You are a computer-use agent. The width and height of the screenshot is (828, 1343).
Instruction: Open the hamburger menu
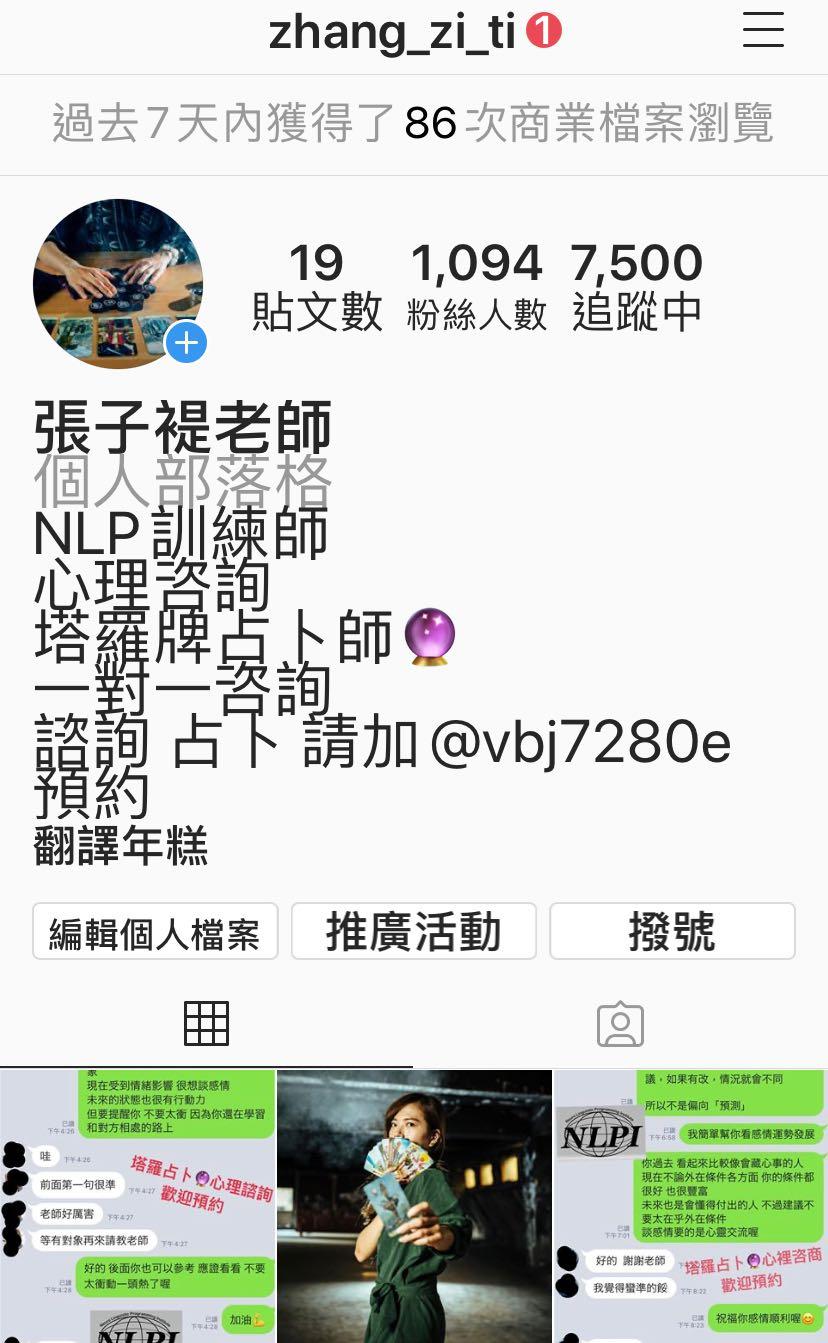tap(762, 31)
